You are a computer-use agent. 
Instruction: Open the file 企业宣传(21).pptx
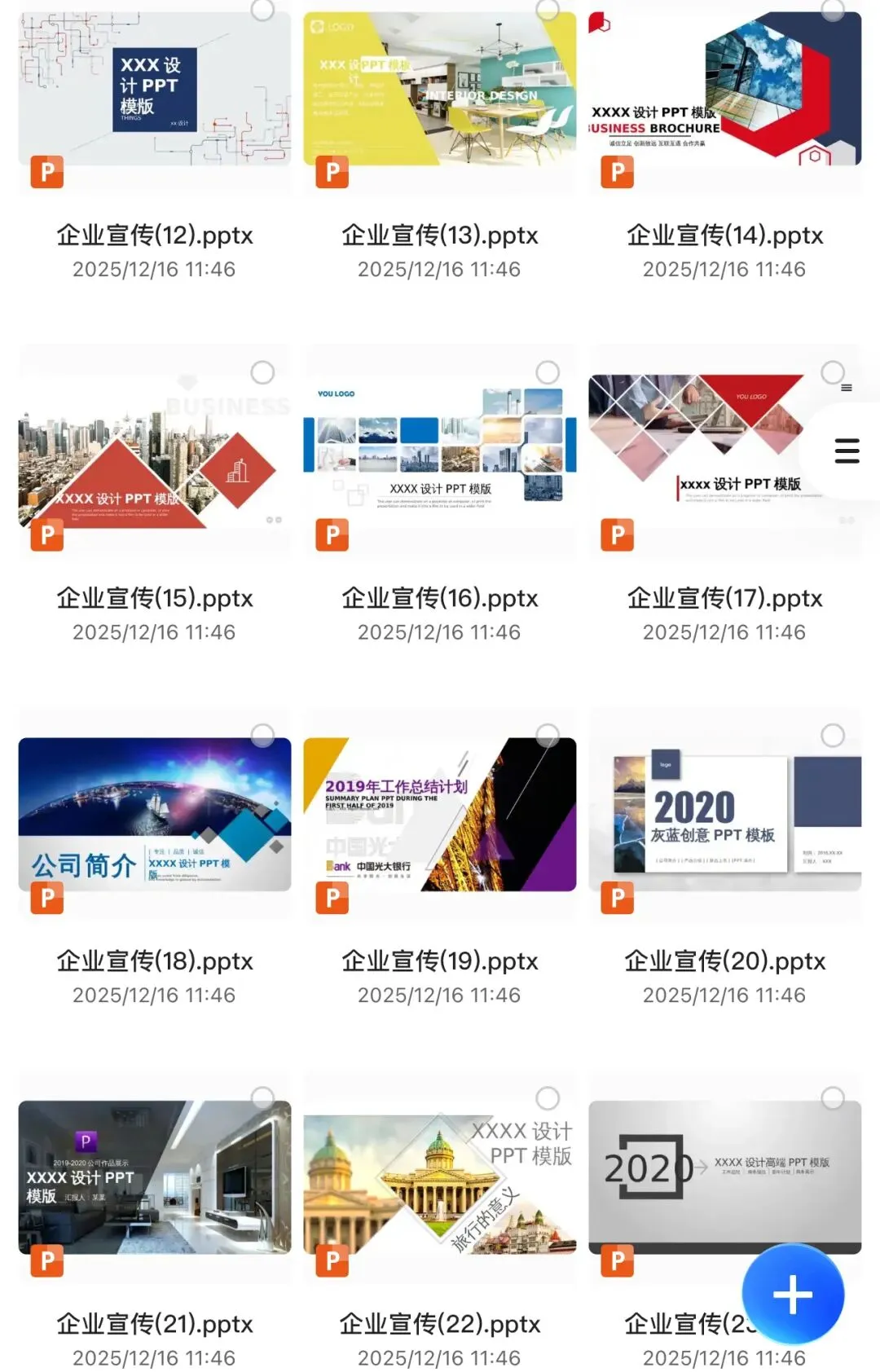154,1177
